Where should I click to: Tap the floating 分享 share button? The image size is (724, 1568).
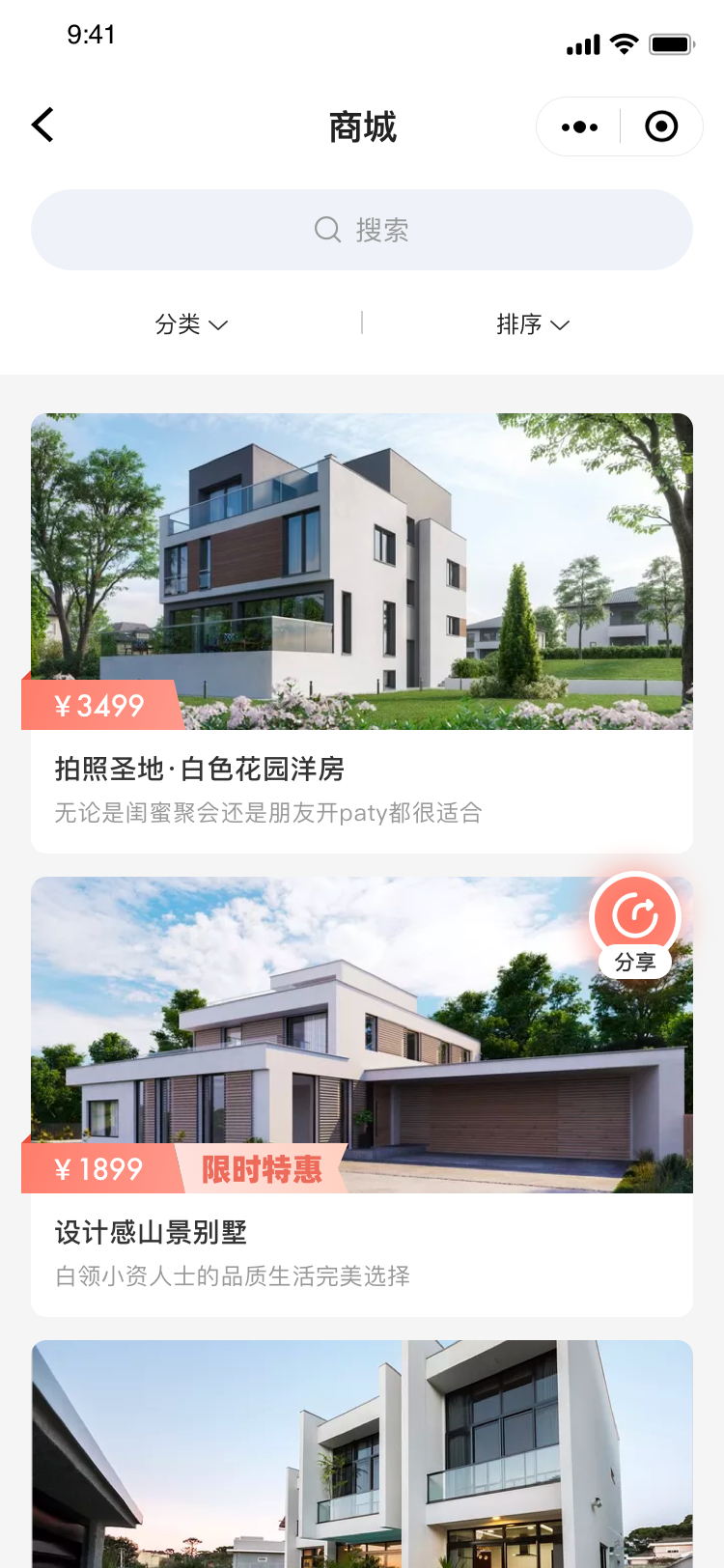(635, 925)
